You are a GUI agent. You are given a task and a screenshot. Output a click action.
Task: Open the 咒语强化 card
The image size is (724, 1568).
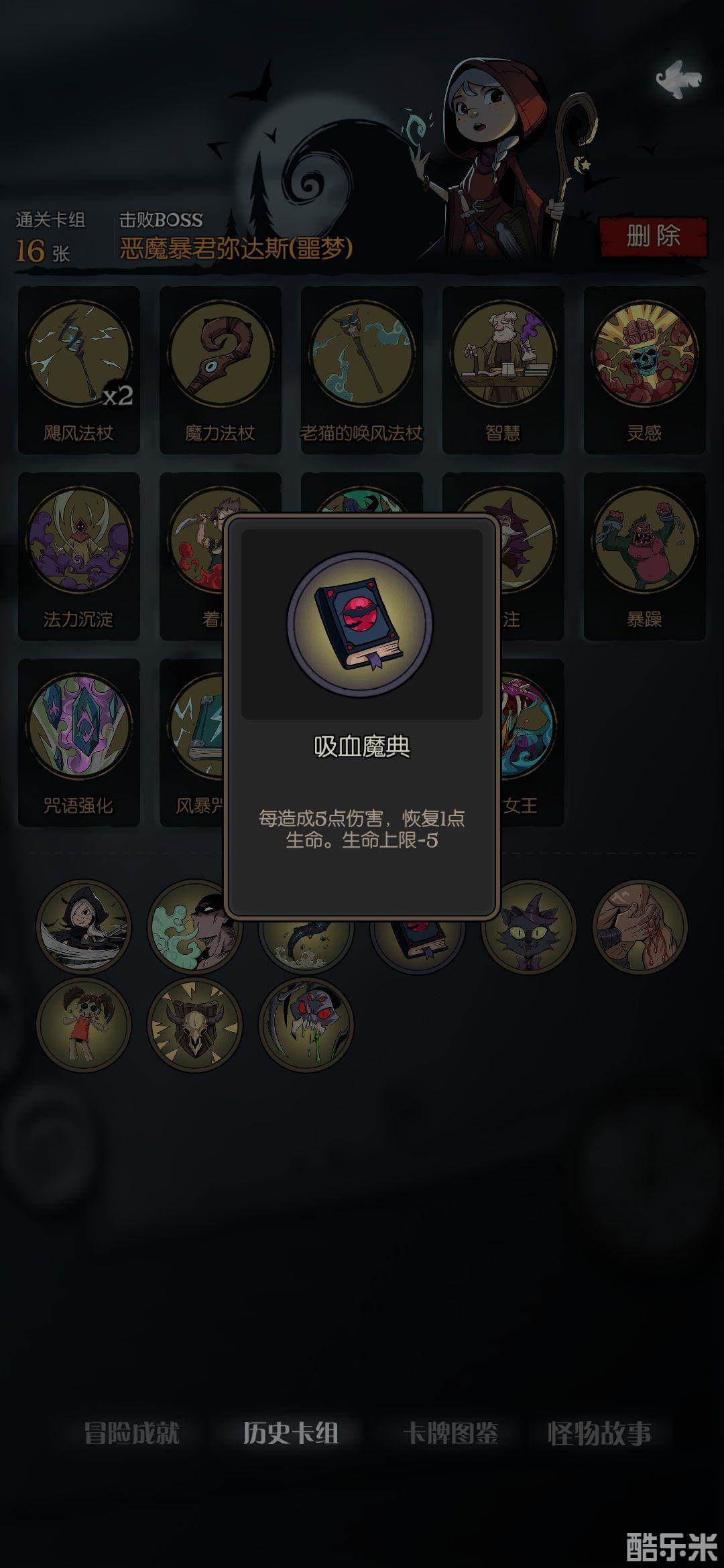click(x=79, y=742)
